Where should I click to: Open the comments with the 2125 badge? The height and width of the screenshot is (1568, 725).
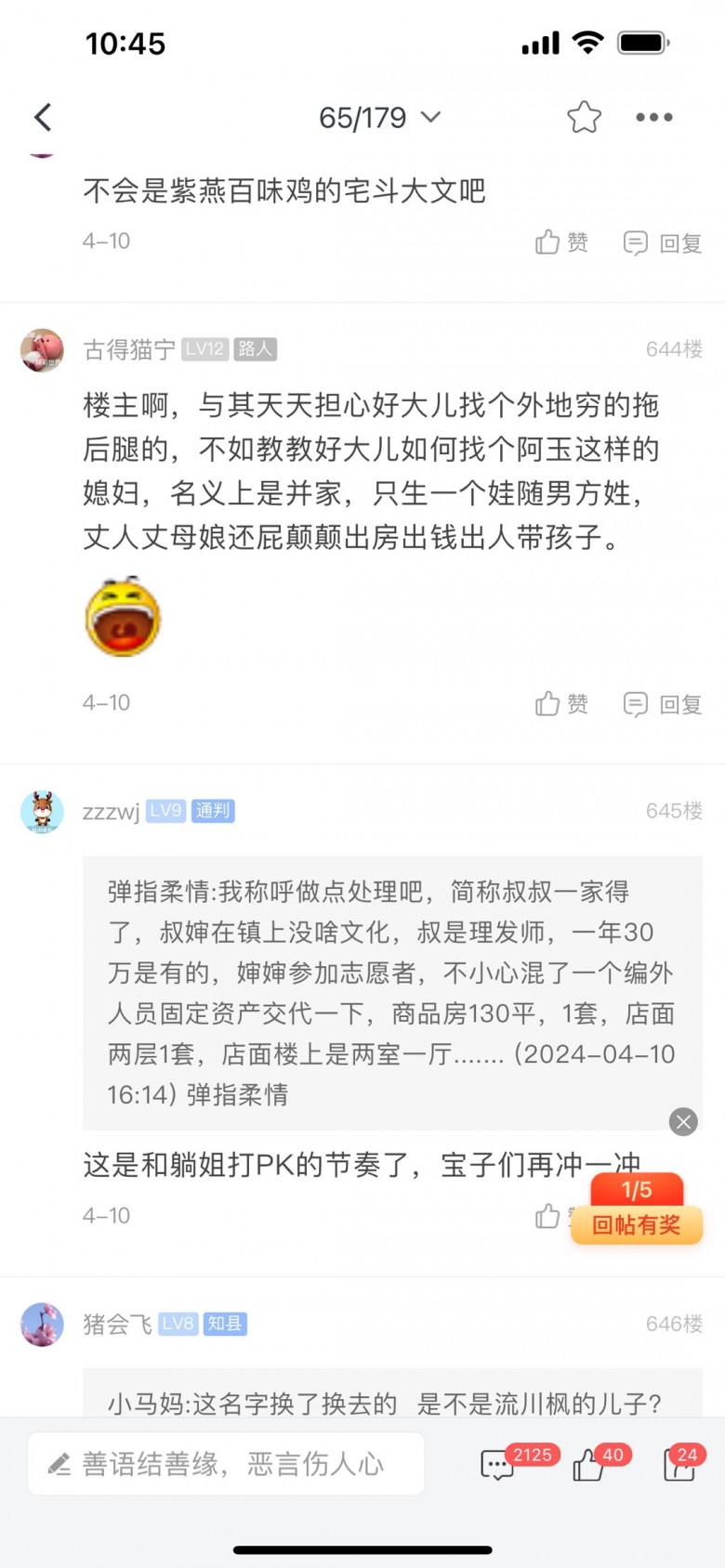pos(499,1466)
